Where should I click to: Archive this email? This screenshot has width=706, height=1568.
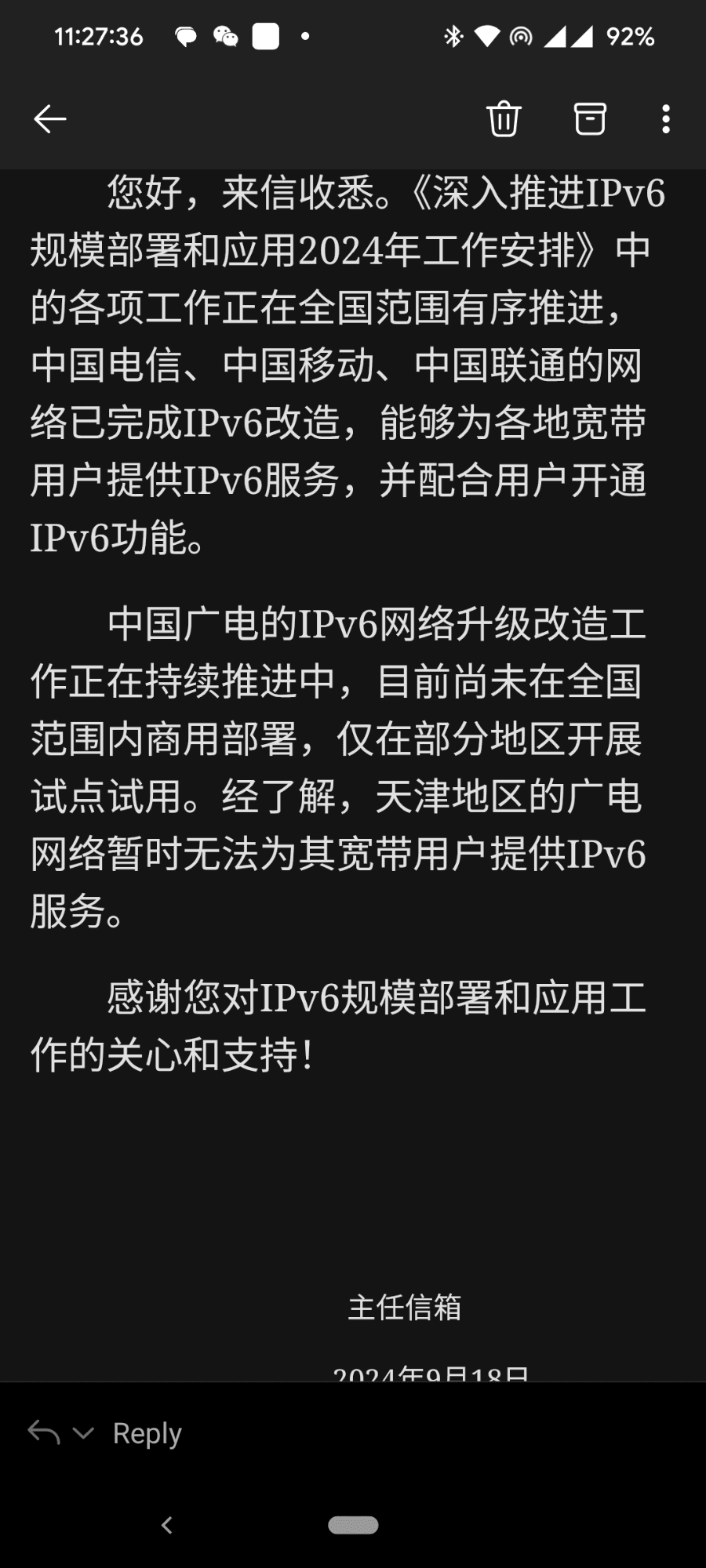pos(590,119)
